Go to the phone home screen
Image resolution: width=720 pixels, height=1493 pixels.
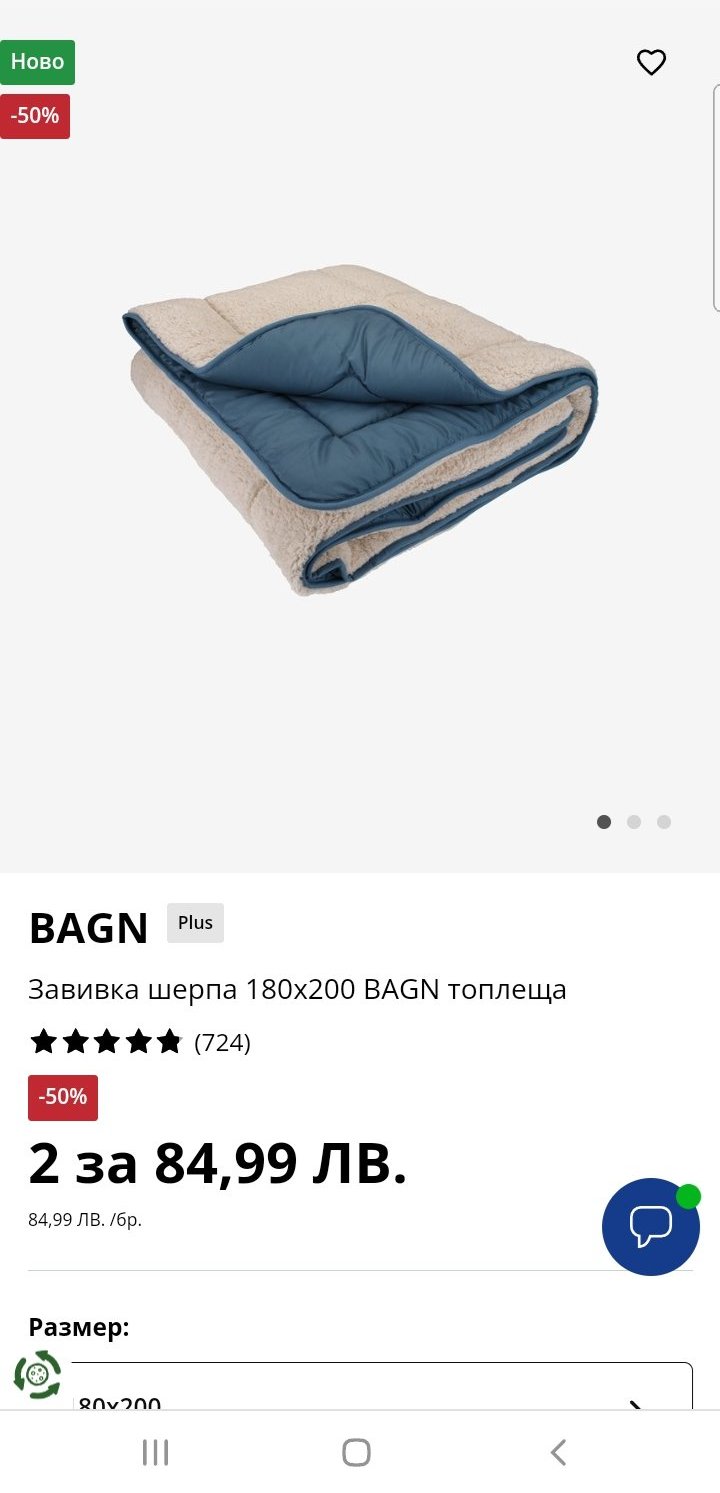356,1452
